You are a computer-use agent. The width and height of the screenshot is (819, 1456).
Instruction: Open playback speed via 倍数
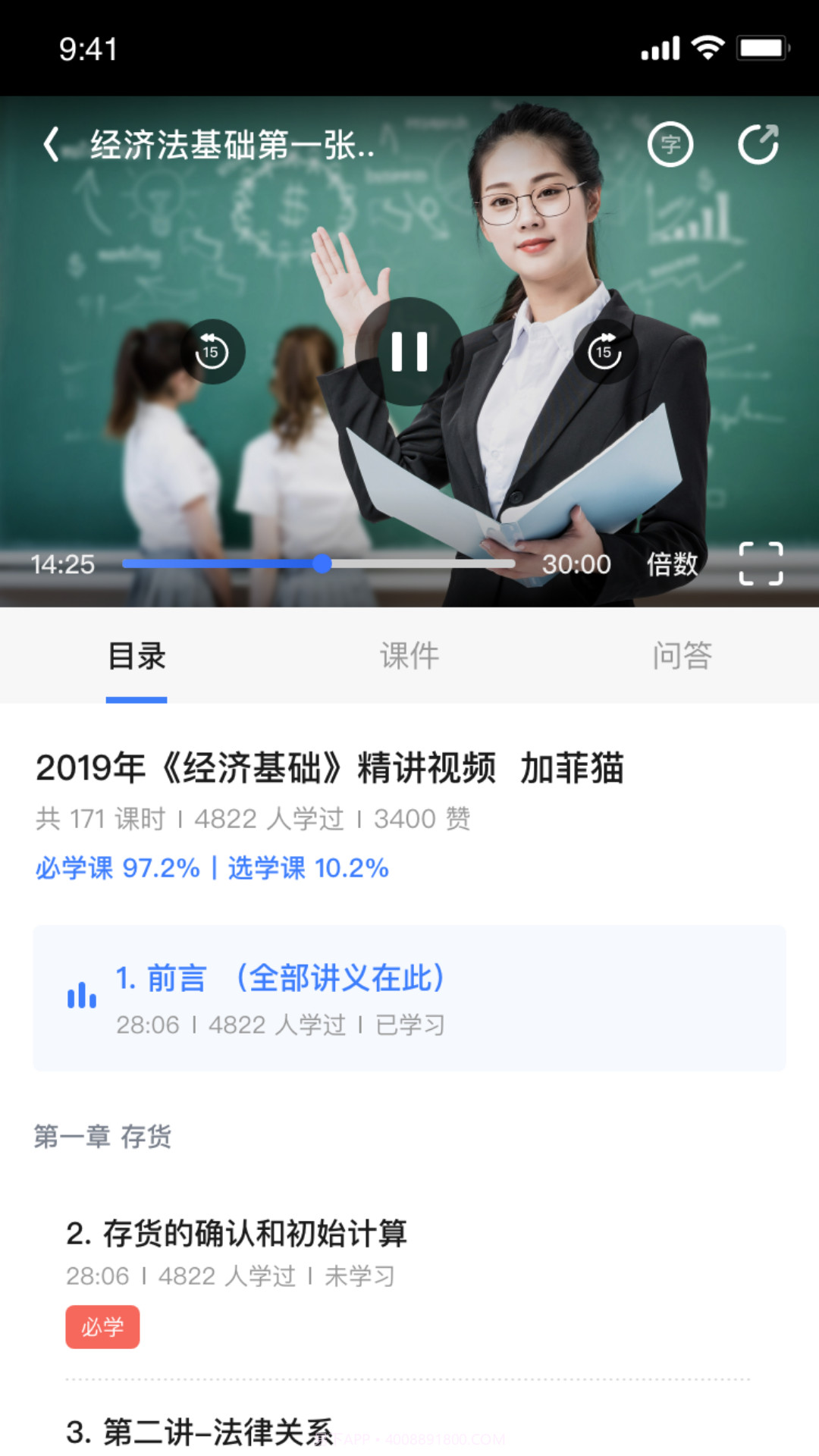(672, 564)
